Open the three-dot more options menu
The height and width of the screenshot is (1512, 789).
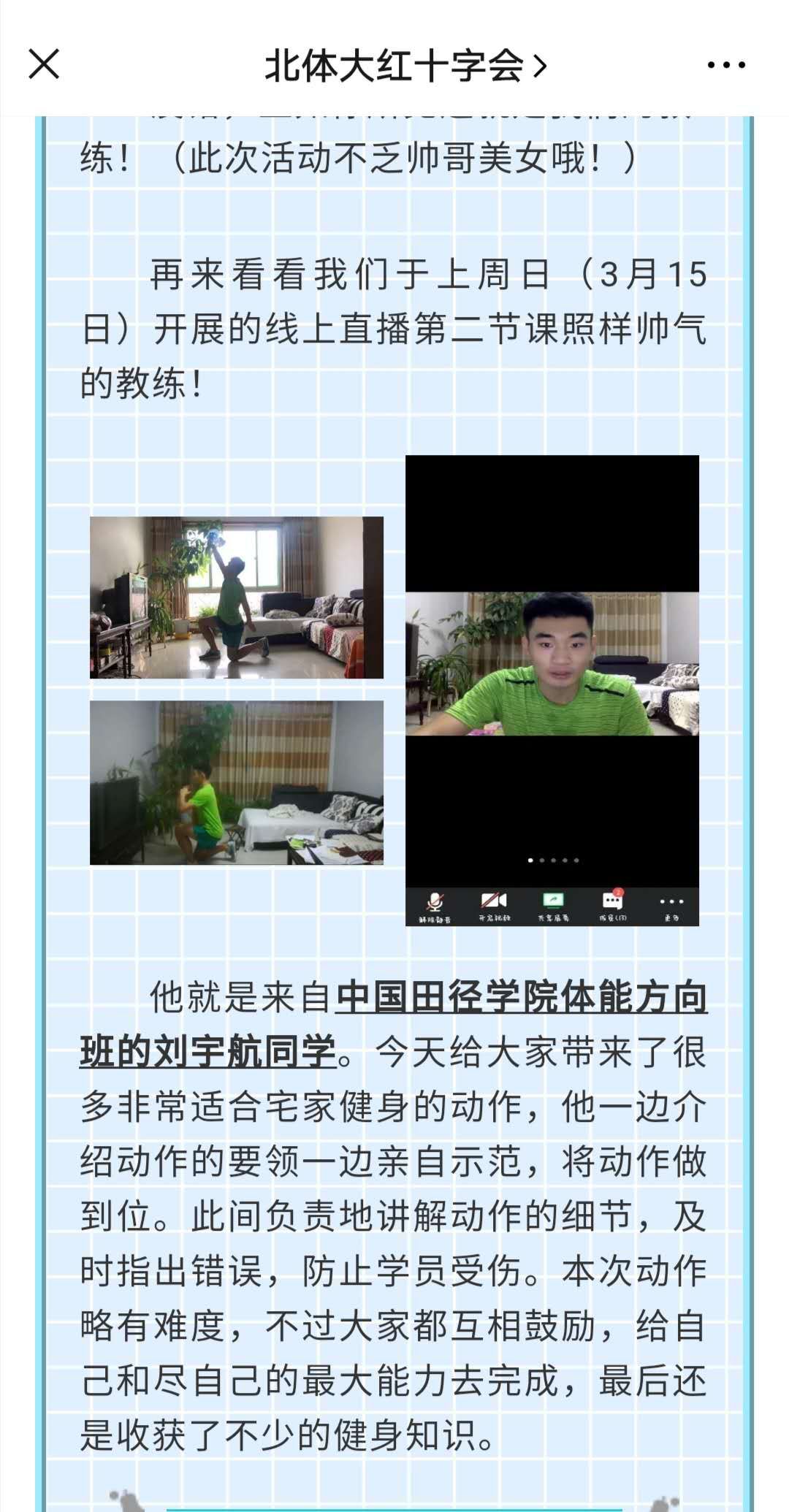click(x=726, y=65)
